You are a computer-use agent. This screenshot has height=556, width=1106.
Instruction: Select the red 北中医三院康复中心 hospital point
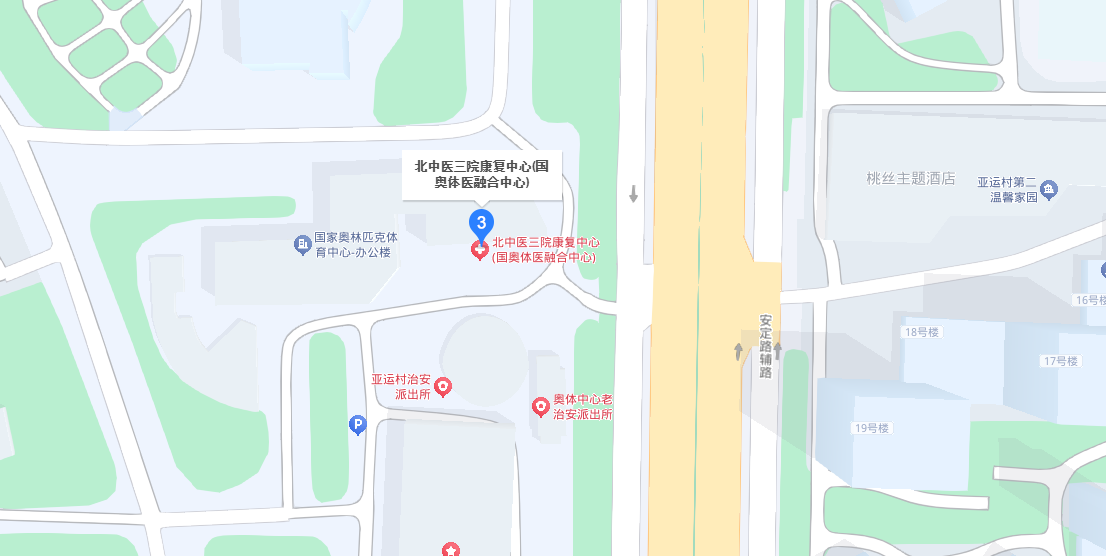click(480, 249)
